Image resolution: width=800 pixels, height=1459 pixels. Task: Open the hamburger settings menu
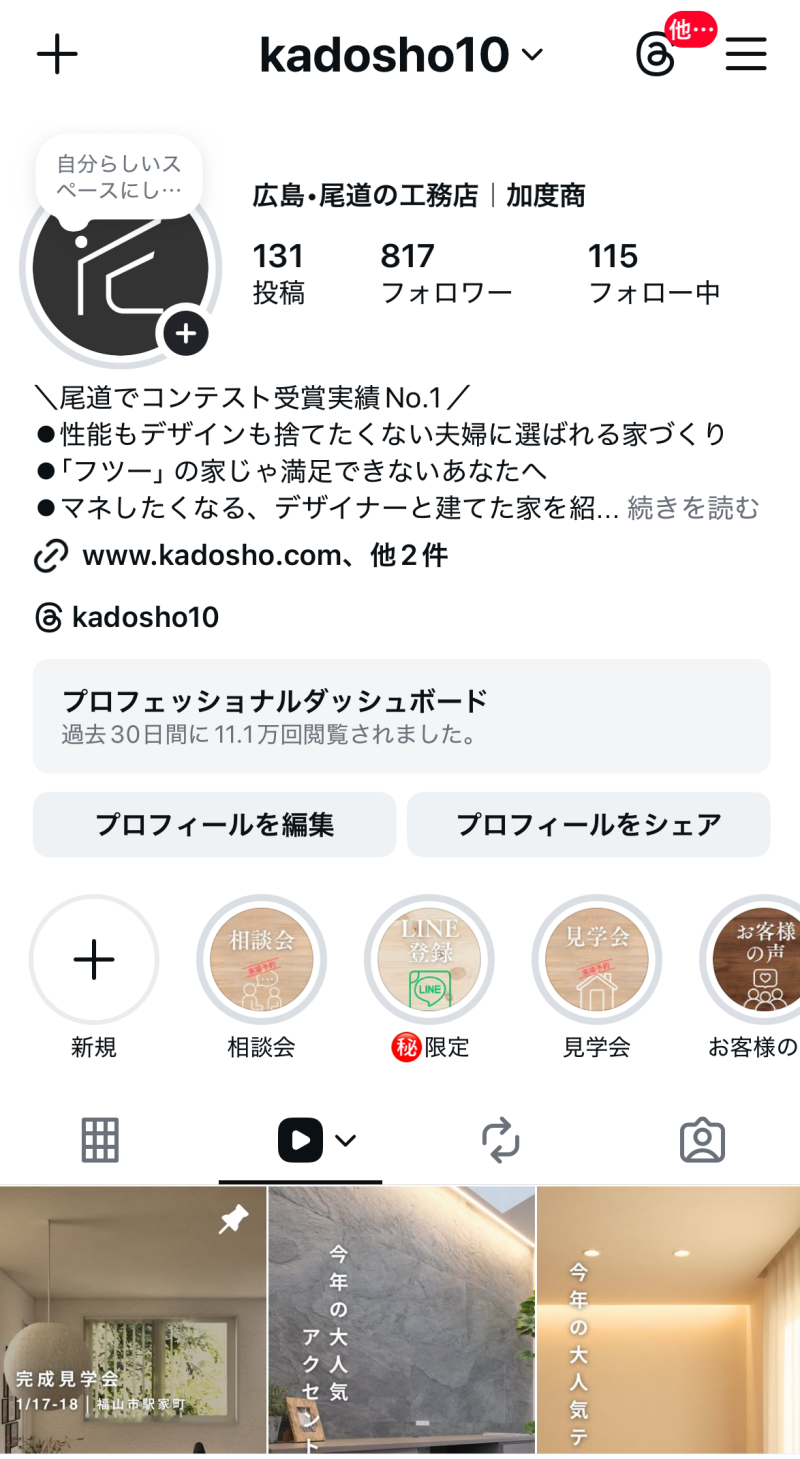[x=746, y=54]
